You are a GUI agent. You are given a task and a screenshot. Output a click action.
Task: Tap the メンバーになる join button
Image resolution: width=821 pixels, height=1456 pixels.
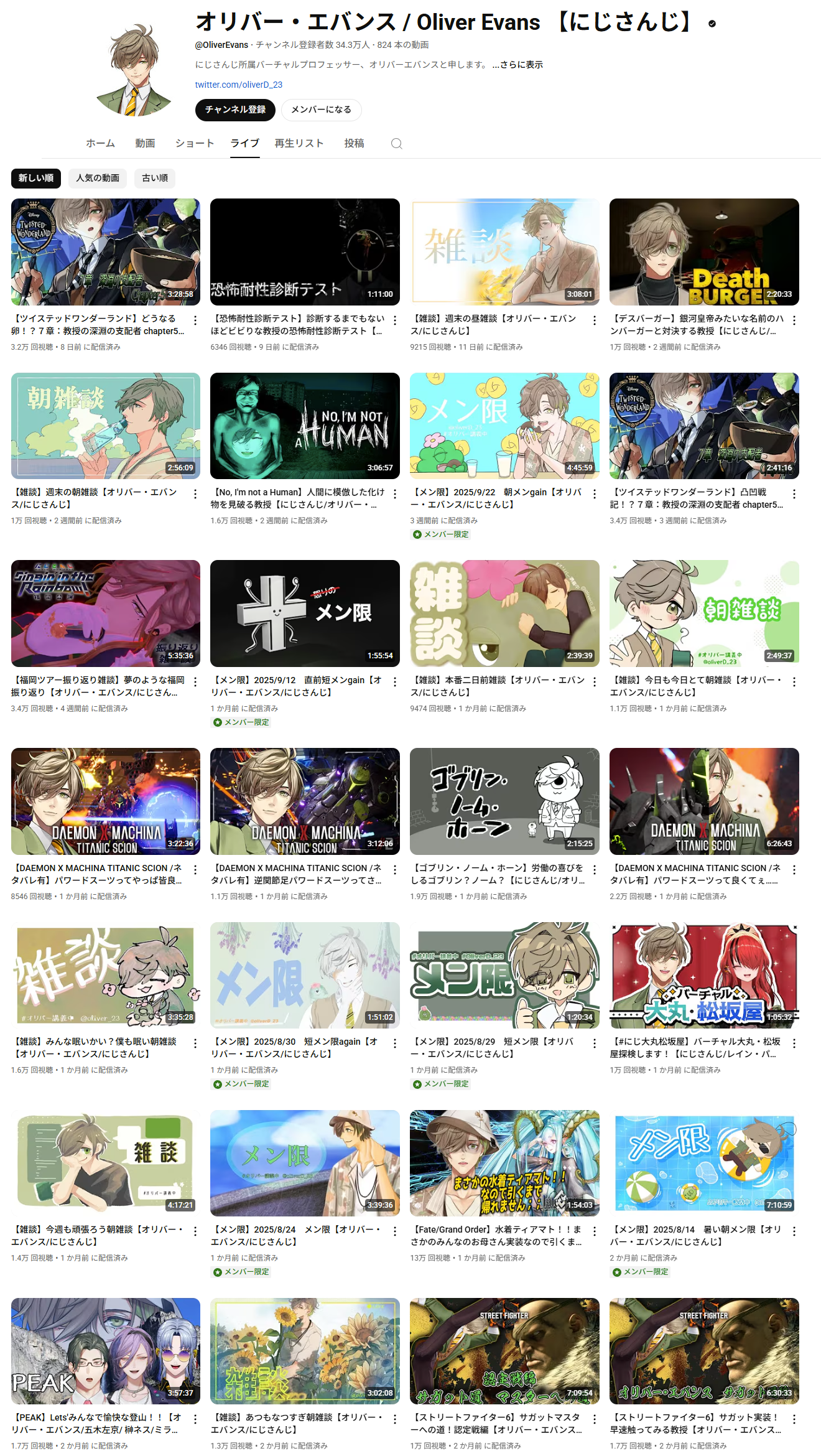point(321,110)
